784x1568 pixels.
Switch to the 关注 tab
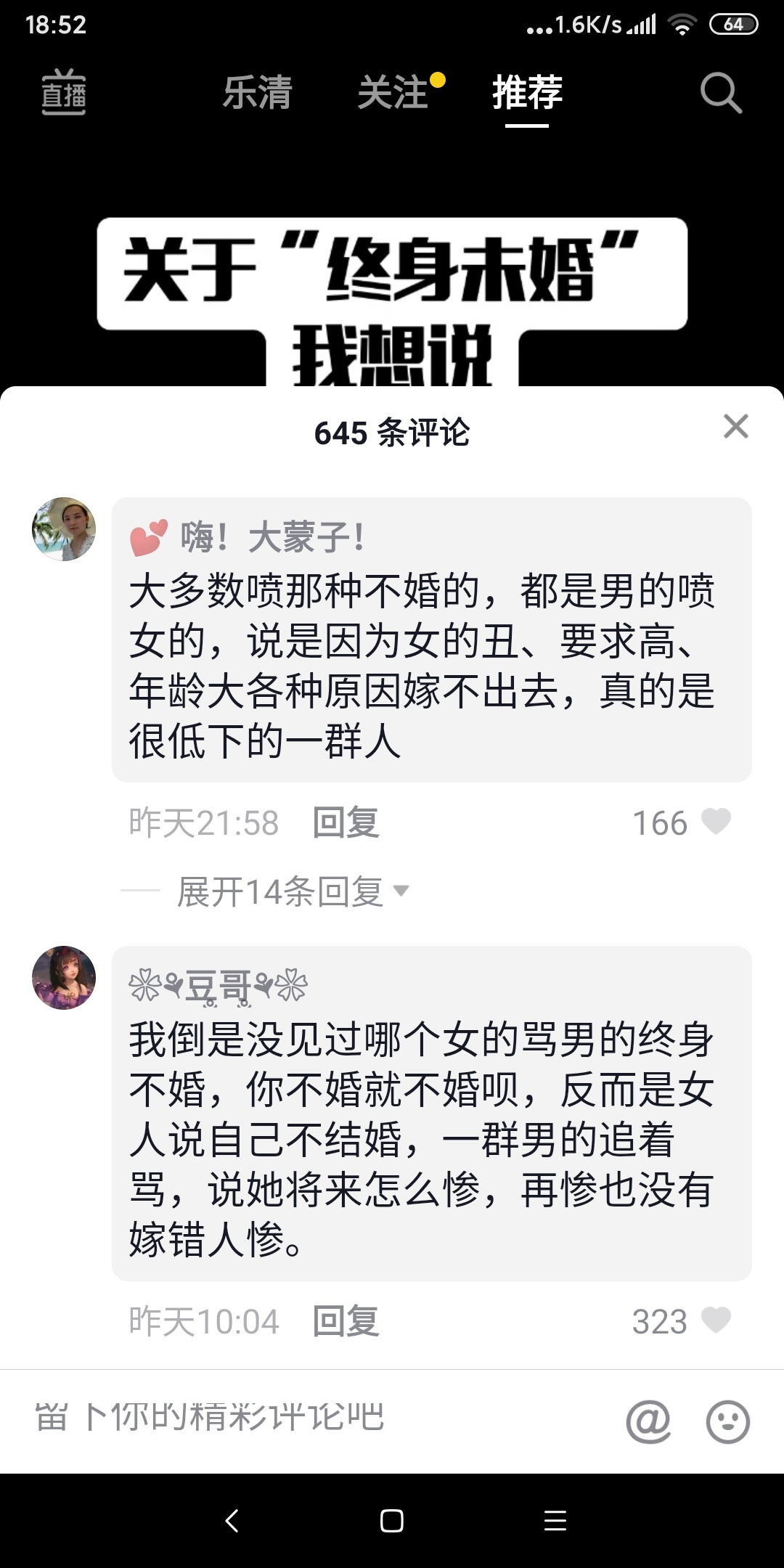tap(393, 93)
